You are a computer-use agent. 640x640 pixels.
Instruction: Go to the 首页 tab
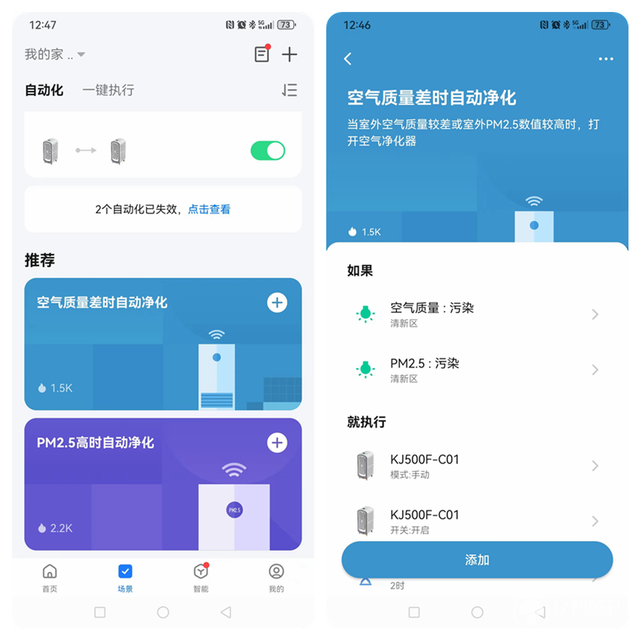click(x=49, y=577)
